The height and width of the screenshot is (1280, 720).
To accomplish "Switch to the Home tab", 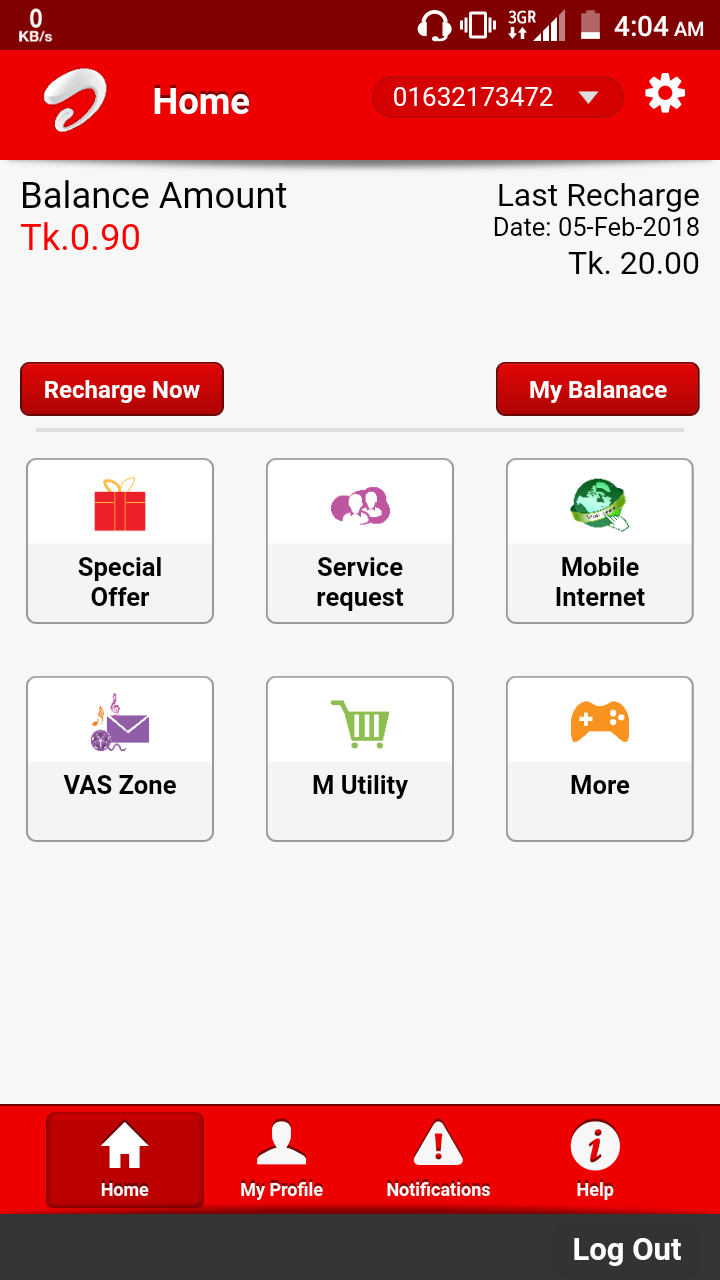I will pos(125,1160).
